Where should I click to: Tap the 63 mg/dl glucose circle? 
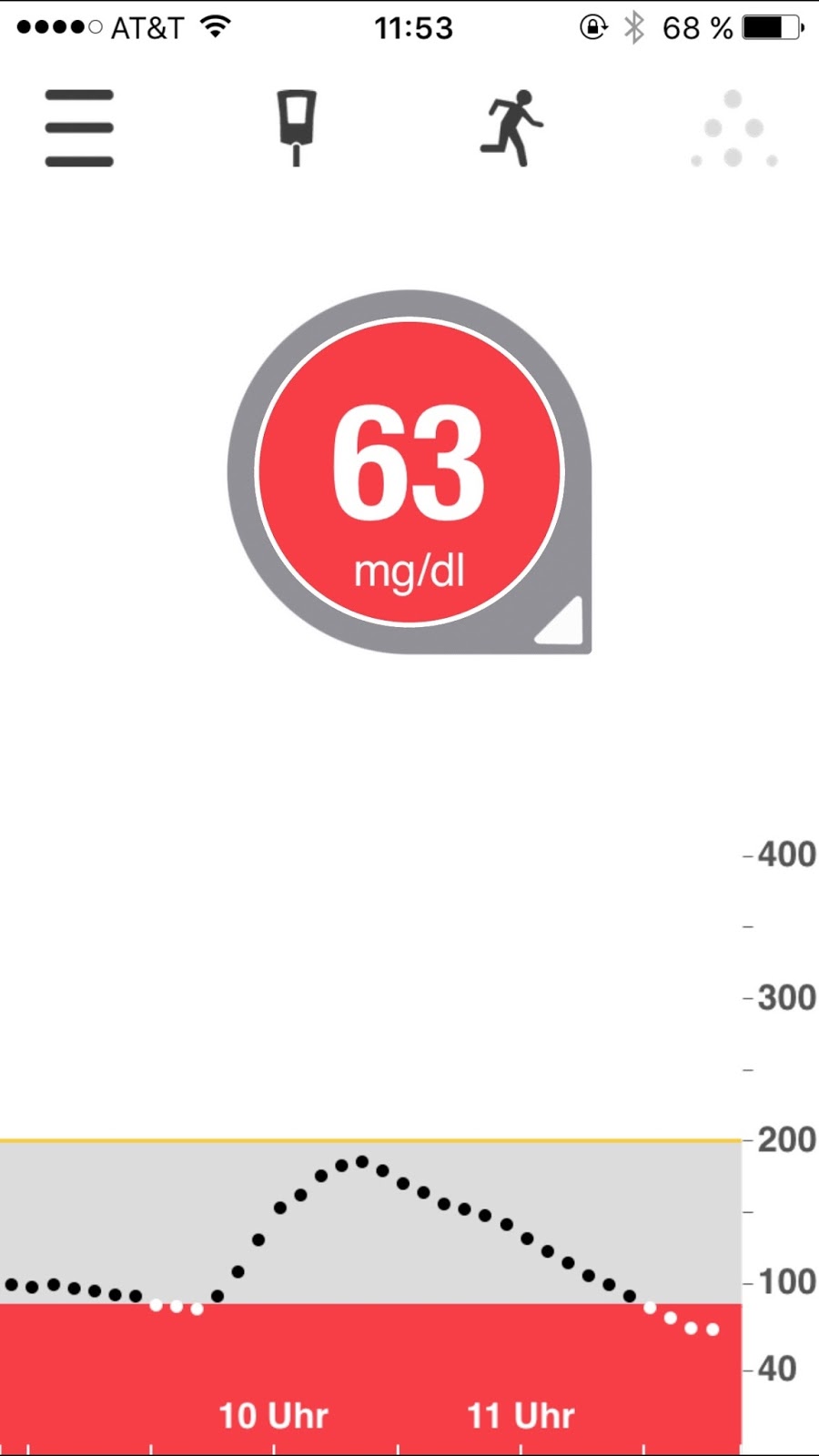pyautogui.click(x=409, y=471)
